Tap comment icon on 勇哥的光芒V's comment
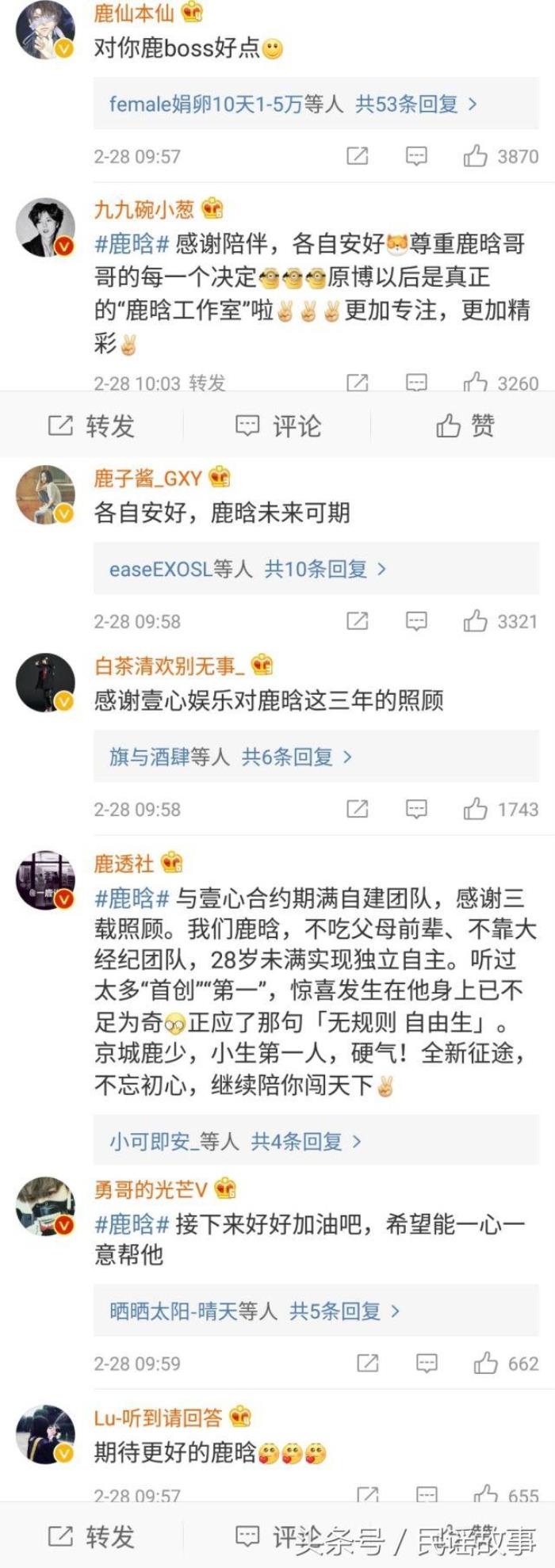Screen dimensions: 555x1568 tap(427, 1364)
